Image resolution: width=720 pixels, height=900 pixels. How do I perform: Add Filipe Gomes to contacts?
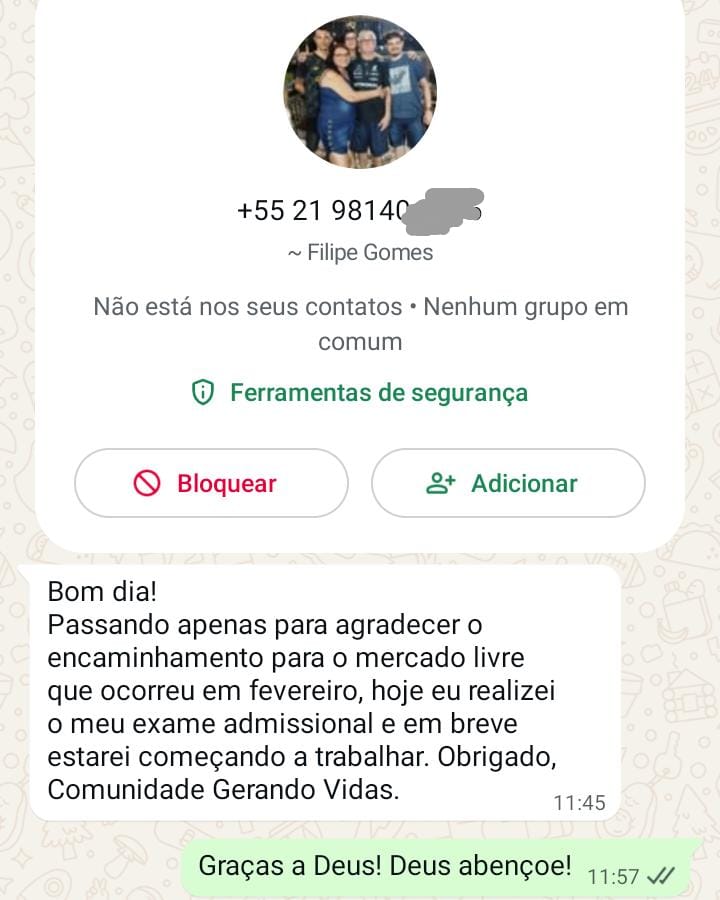point(508,483)
